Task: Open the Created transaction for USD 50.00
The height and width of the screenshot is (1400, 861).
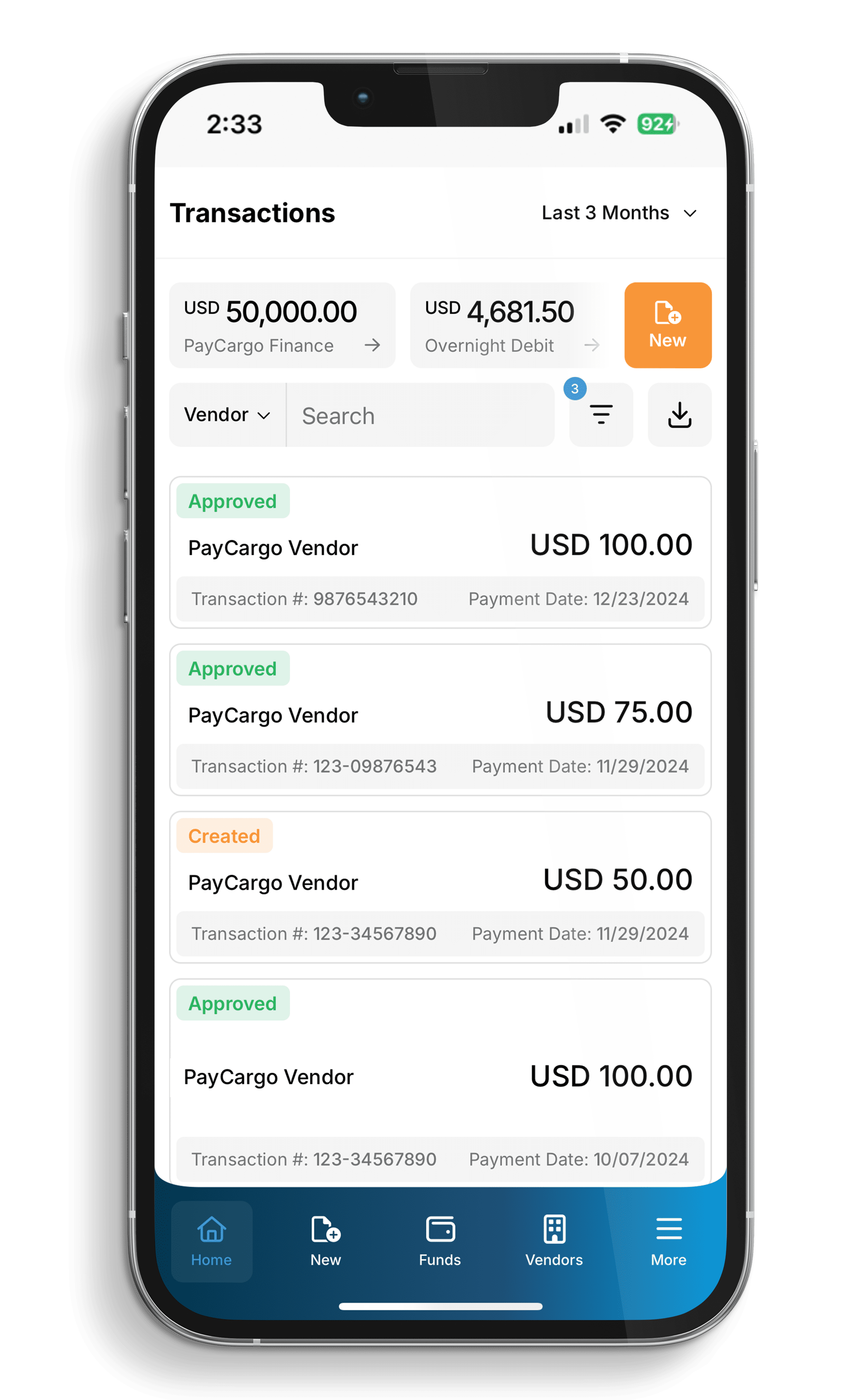Action: 440,886
